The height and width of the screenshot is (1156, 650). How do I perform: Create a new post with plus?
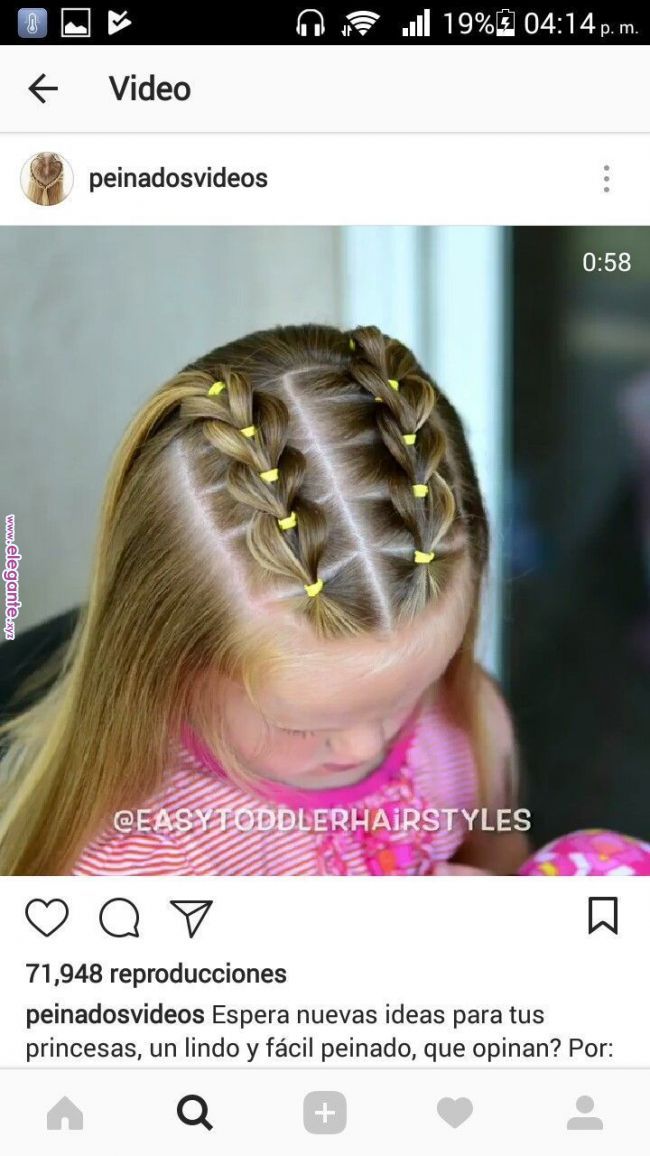(x=325, y=1112)
